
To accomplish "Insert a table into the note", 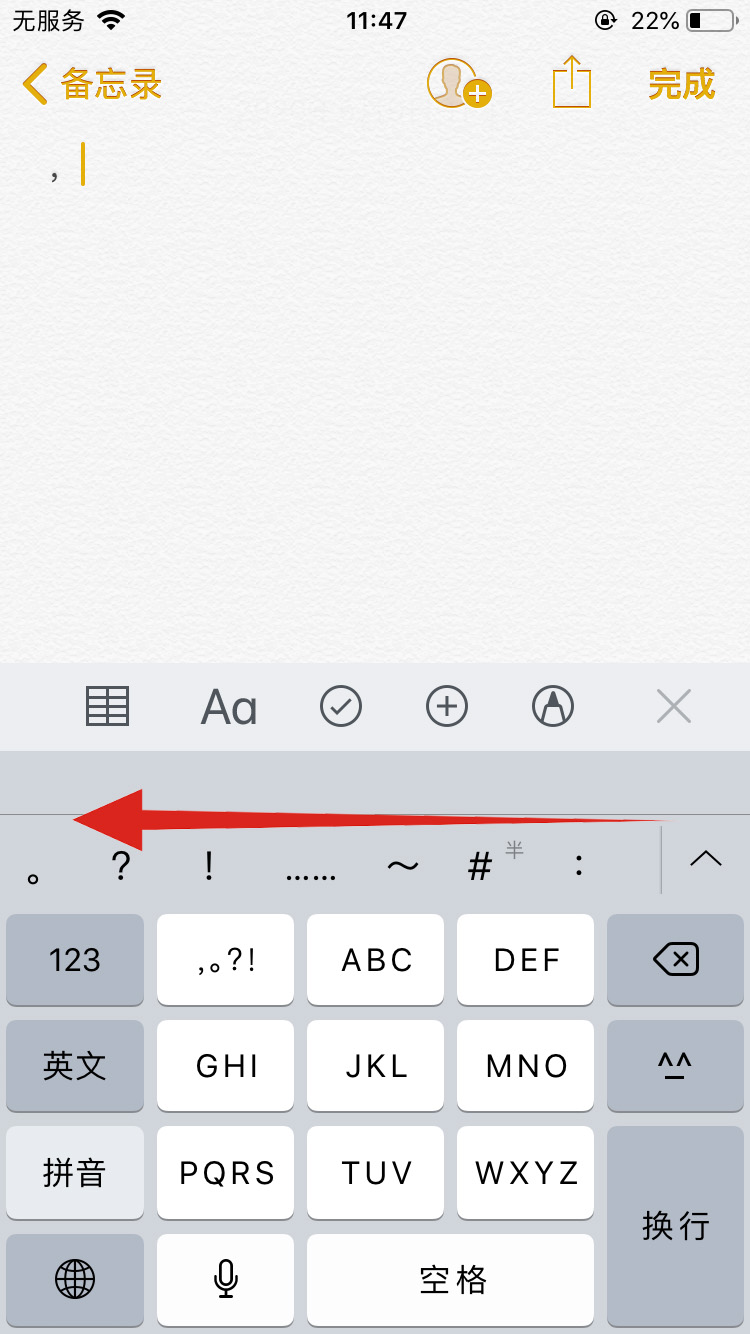I will click(107, 707).
